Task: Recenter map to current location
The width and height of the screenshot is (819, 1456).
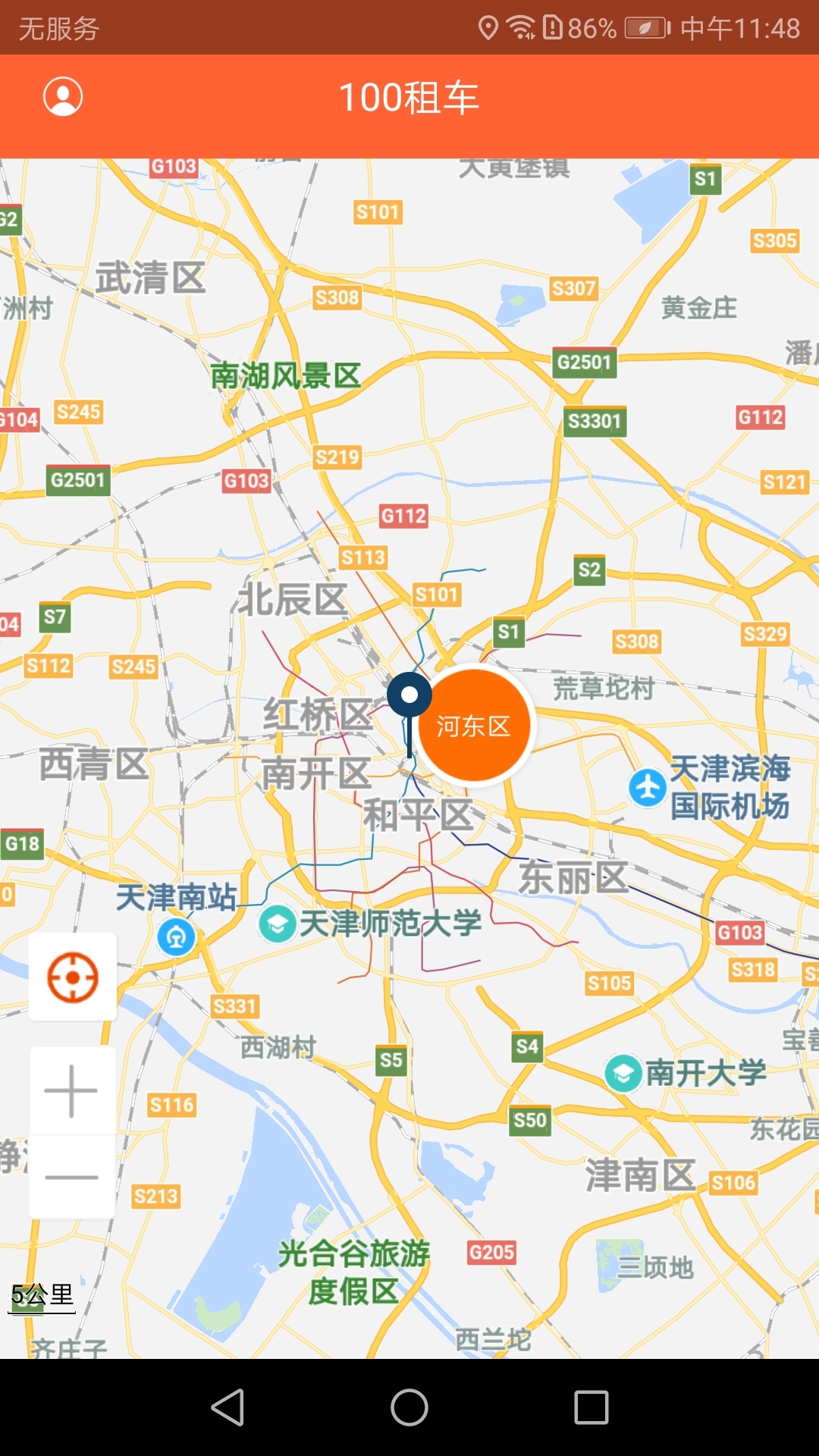Action: pyautogui.click(x=73, y=977)
